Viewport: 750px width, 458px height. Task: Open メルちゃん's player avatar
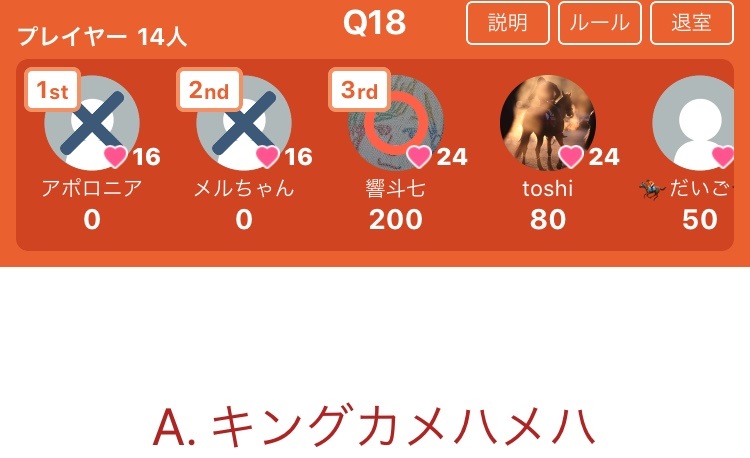point(244,124)
